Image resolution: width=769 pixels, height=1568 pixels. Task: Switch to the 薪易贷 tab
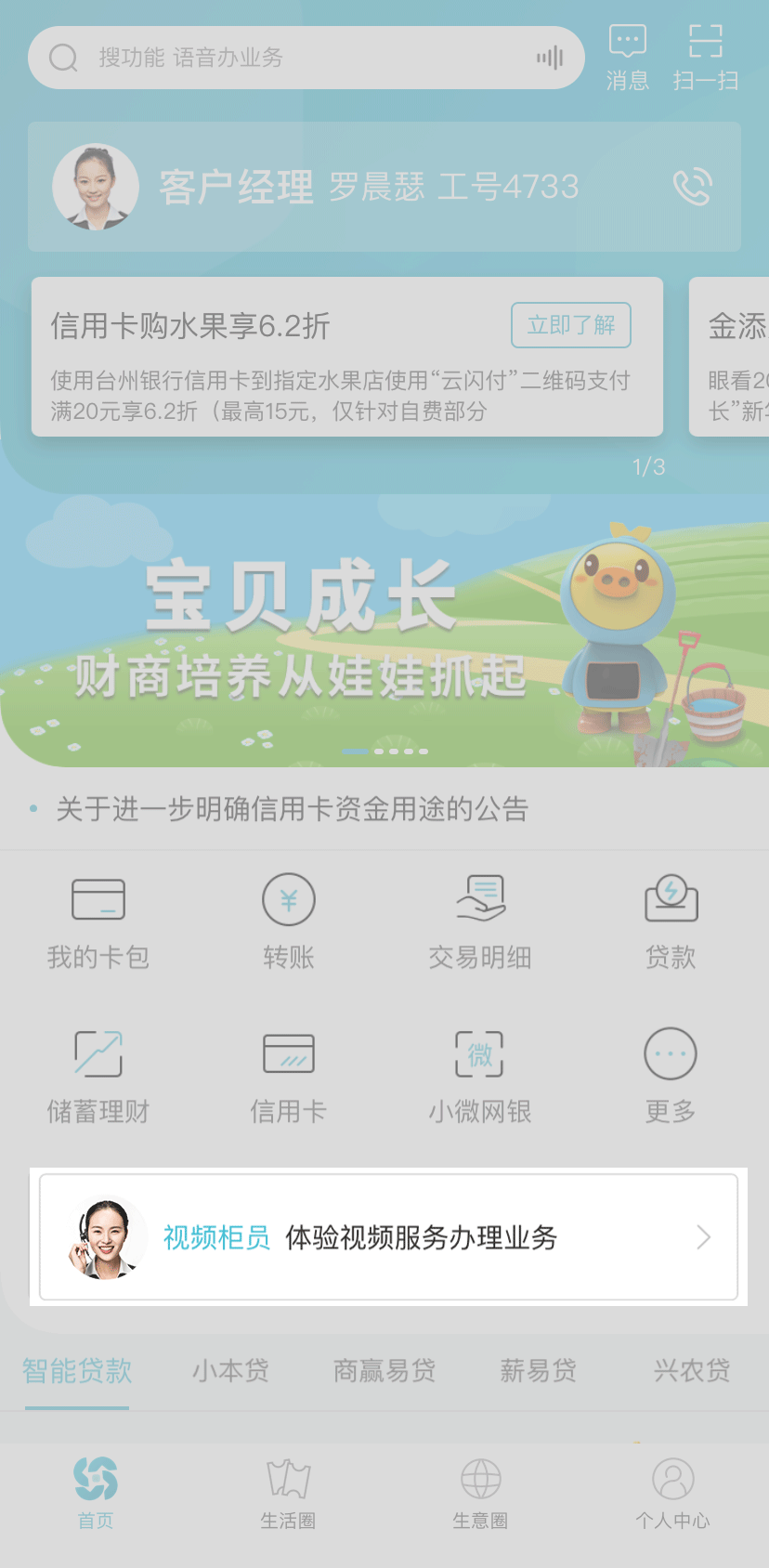click(x=539, y=1370)
